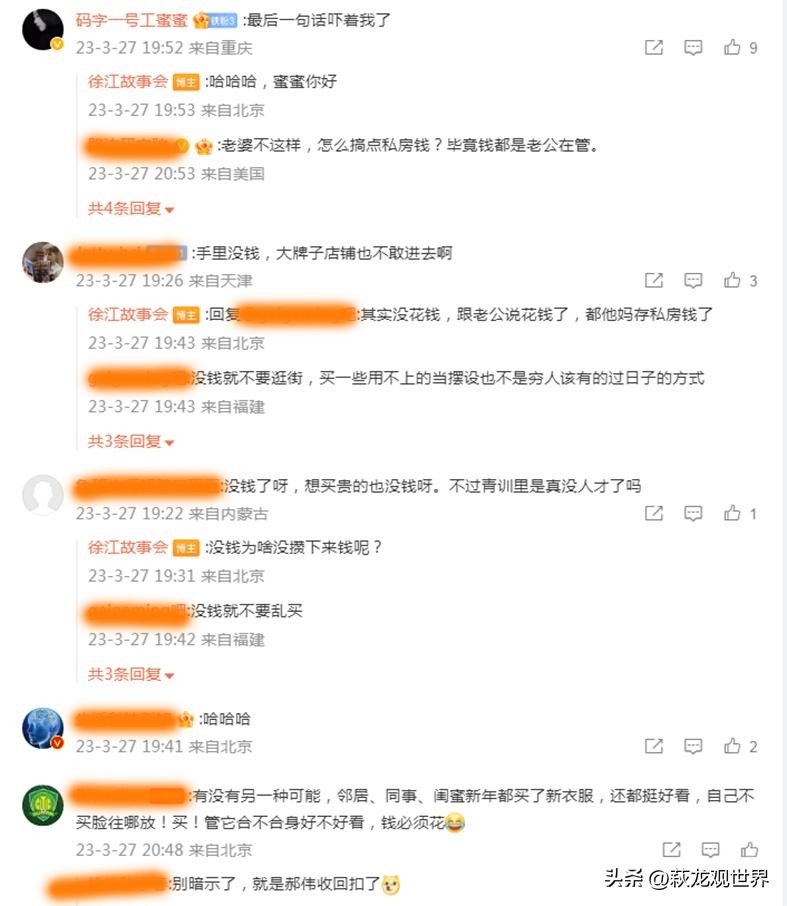This screenshot has height=906, width=787.
Task: Open 徐江故事会 profile in 蜜蜜你好 reply
Action: [x=128, y=82]
